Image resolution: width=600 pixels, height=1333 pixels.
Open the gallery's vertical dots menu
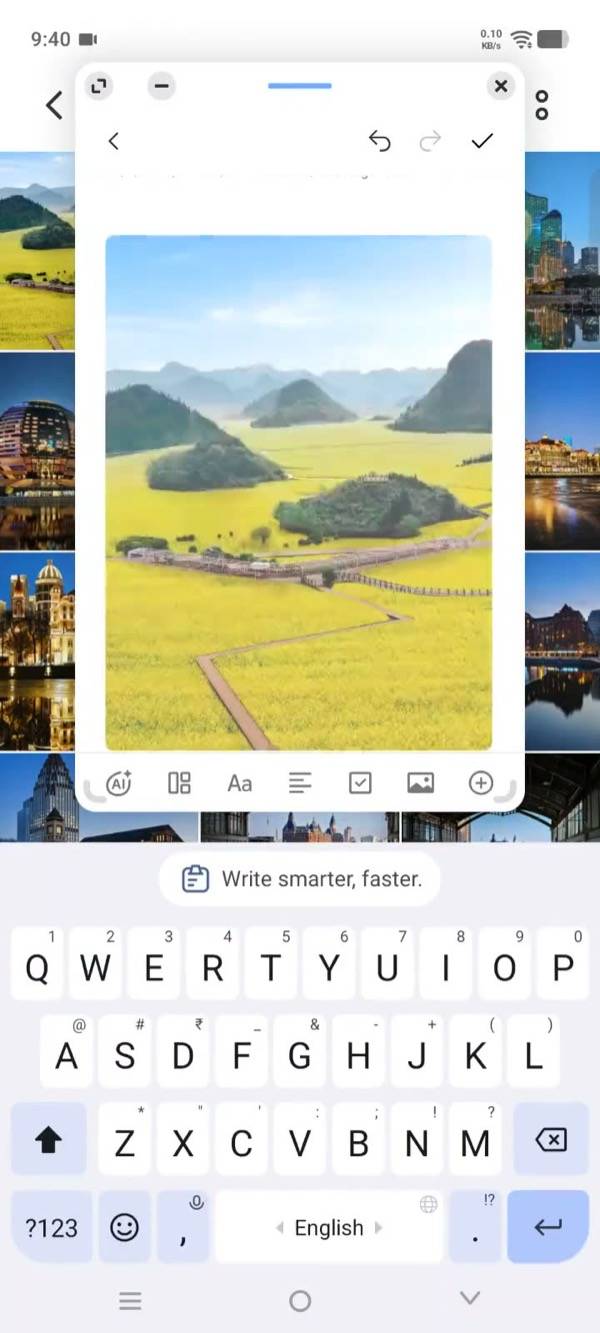click(542, 105)
